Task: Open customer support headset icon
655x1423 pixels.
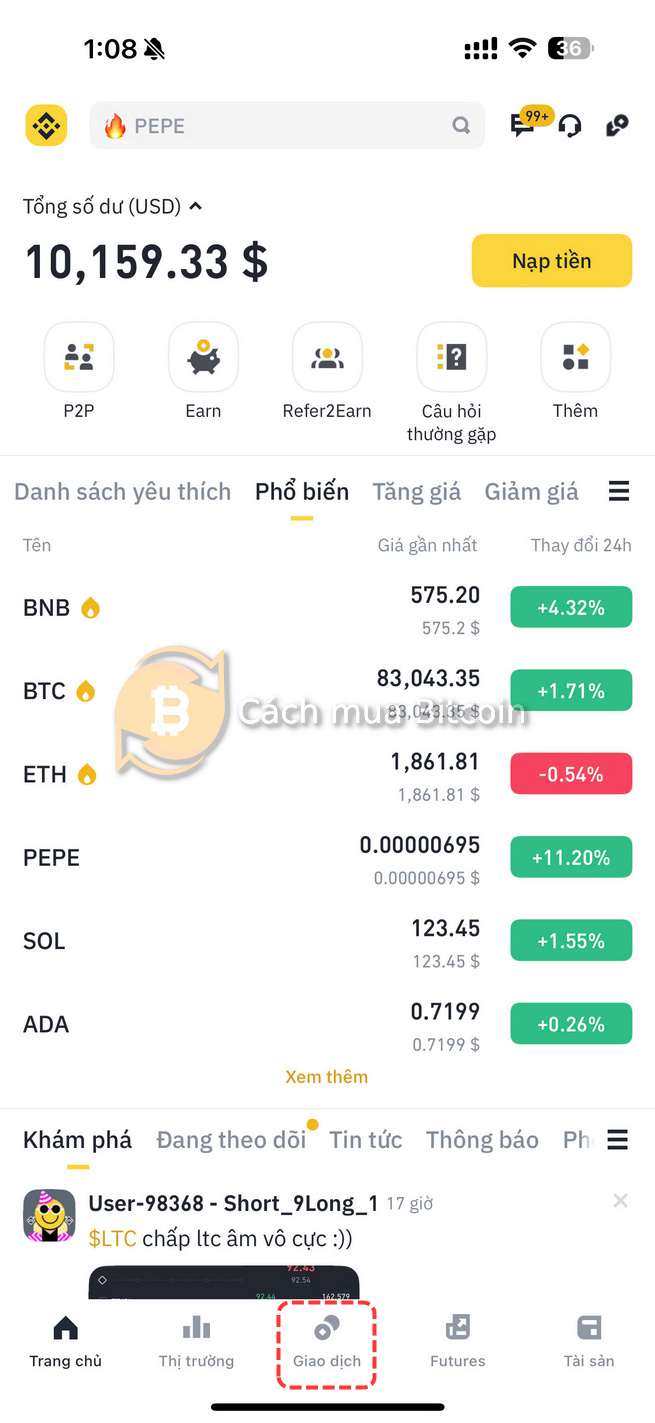Action: [570, 126]
